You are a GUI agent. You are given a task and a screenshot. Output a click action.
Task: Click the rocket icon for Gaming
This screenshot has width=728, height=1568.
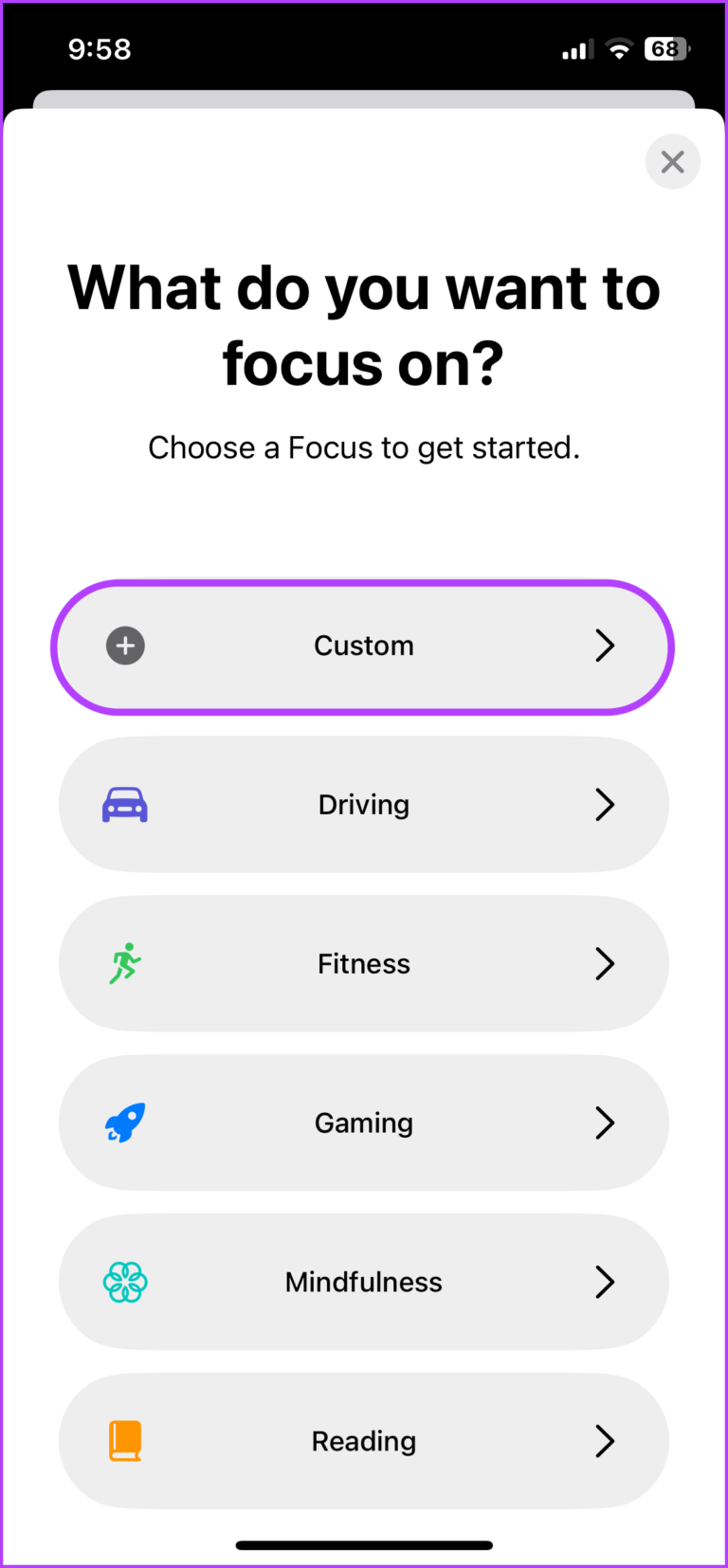124,1122
